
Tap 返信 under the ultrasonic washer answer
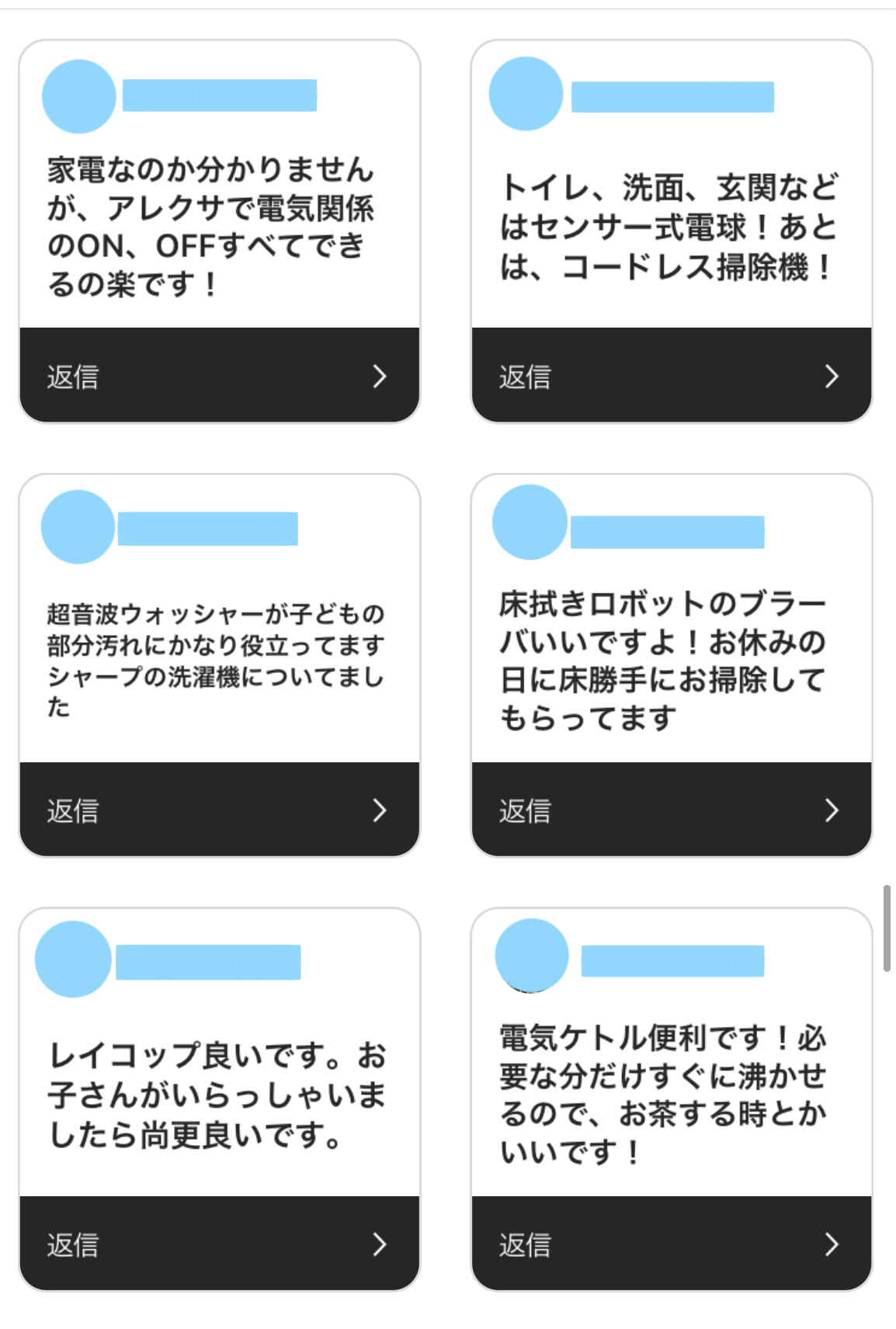(219, 810)
